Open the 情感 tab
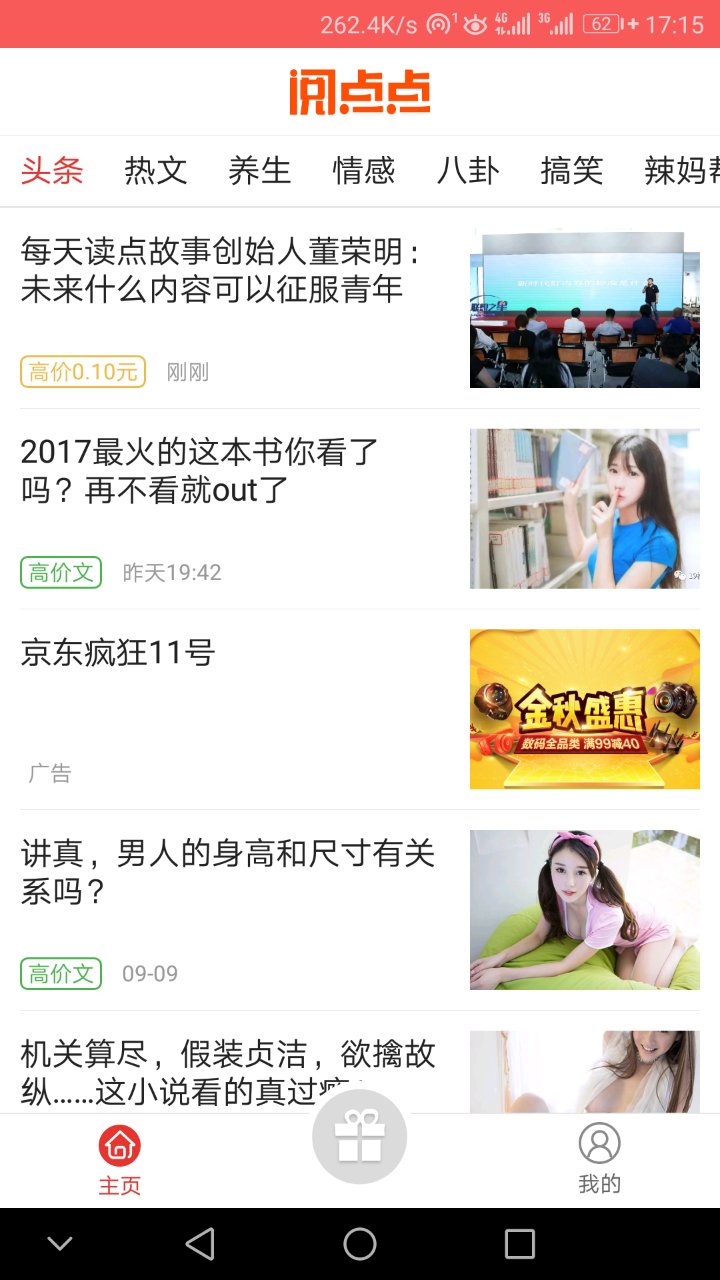The width and height of the screenshot is (720, 1280). coord(364,170)
